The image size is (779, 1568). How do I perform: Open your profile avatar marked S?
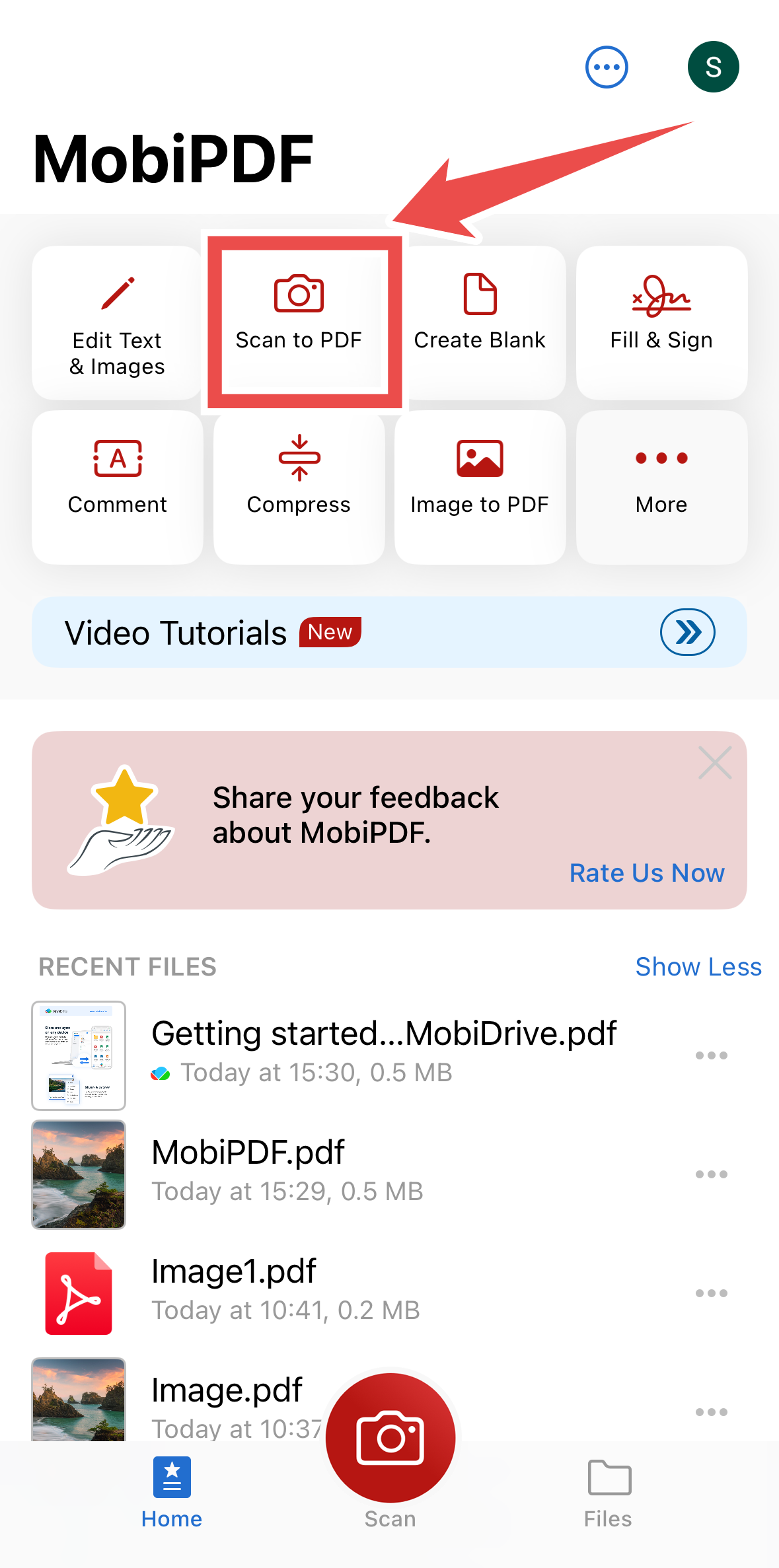[x=713, y=66]
